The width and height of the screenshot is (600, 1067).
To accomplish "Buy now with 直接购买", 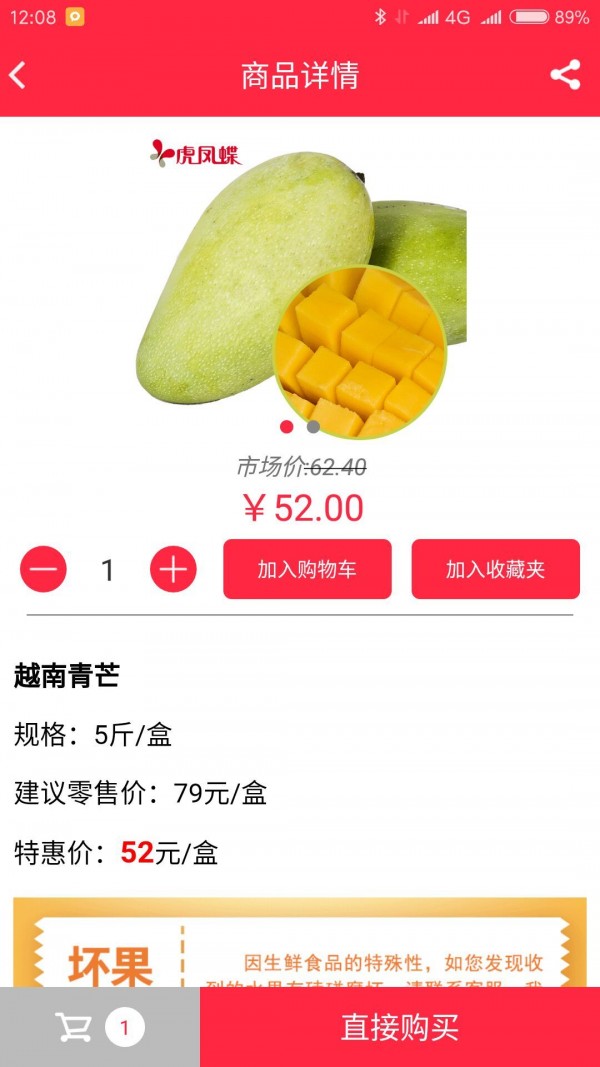I will [400, 1027].
